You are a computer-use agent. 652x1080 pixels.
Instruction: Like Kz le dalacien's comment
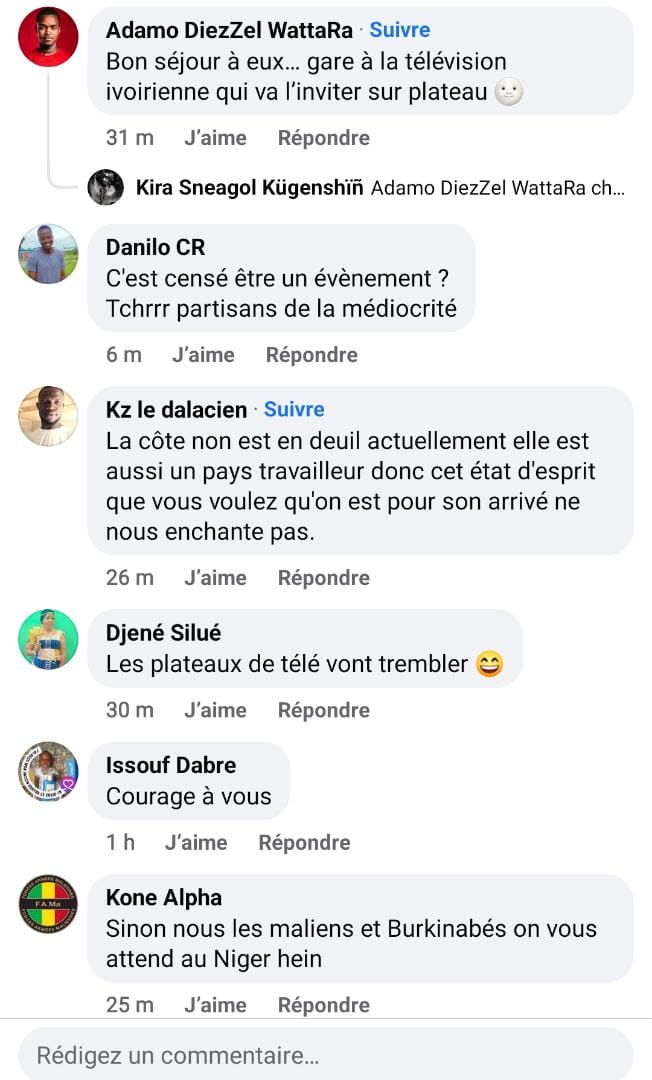pyautogui.click(x=215, y=578)
